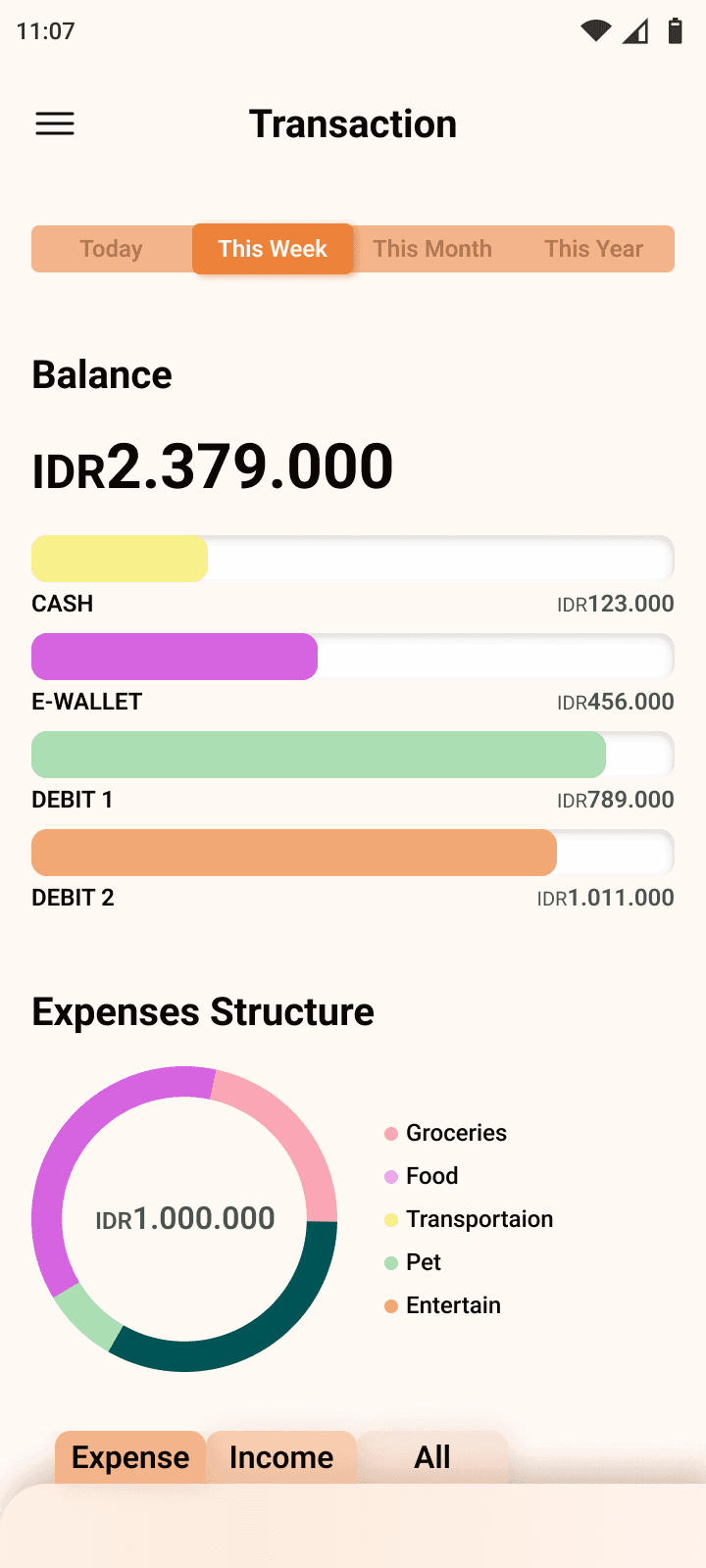Show All transactions tab
The height and width of the screenshot is (1568, 706).
coord(432,1457)
